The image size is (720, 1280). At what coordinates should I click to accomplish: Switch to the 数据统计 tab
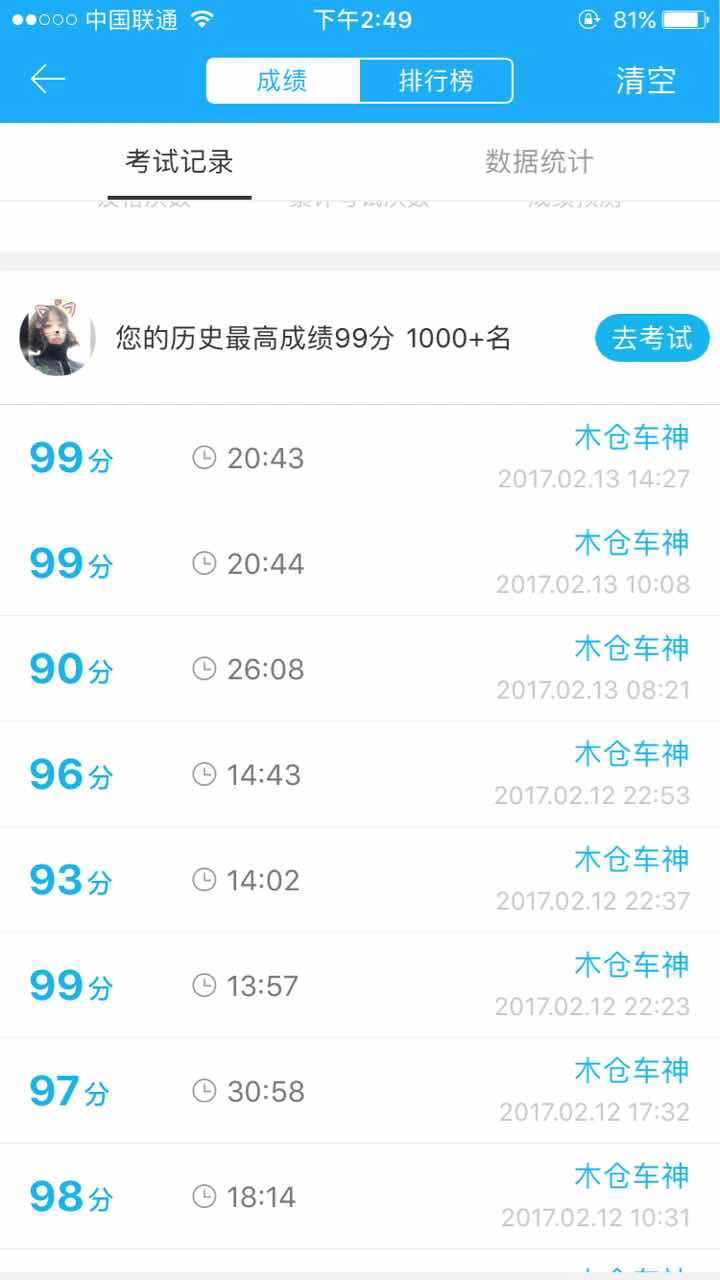click(539, 162)
